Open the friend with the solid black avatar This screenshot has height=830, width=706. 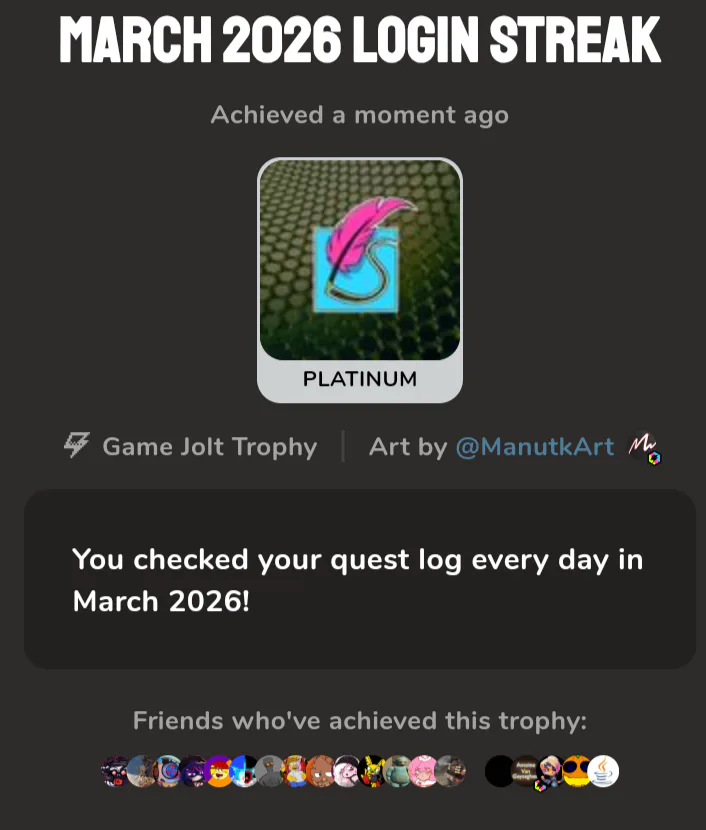[499, 771]
